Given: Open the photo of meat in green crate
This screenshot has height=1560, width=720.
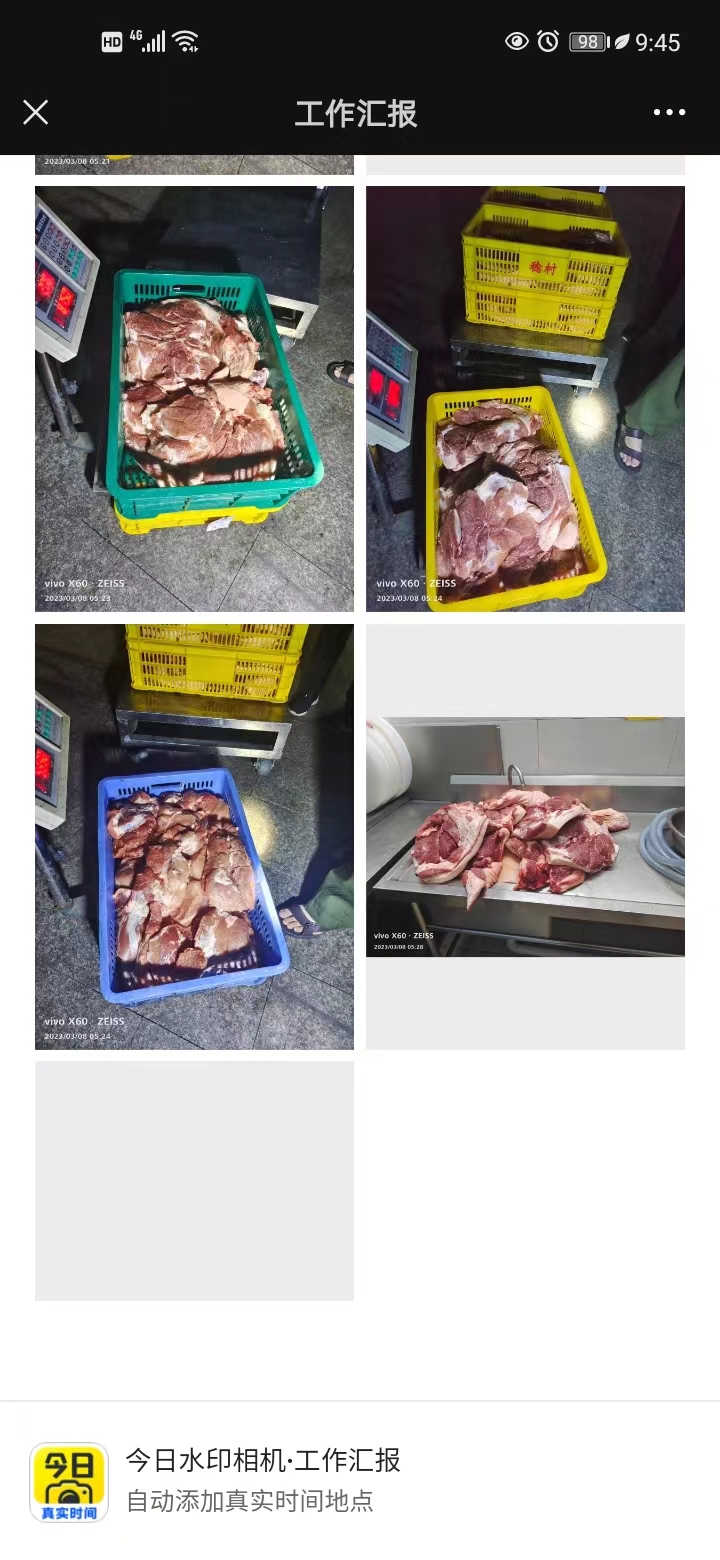Looking at the screenshot, I should pos(194,398).
